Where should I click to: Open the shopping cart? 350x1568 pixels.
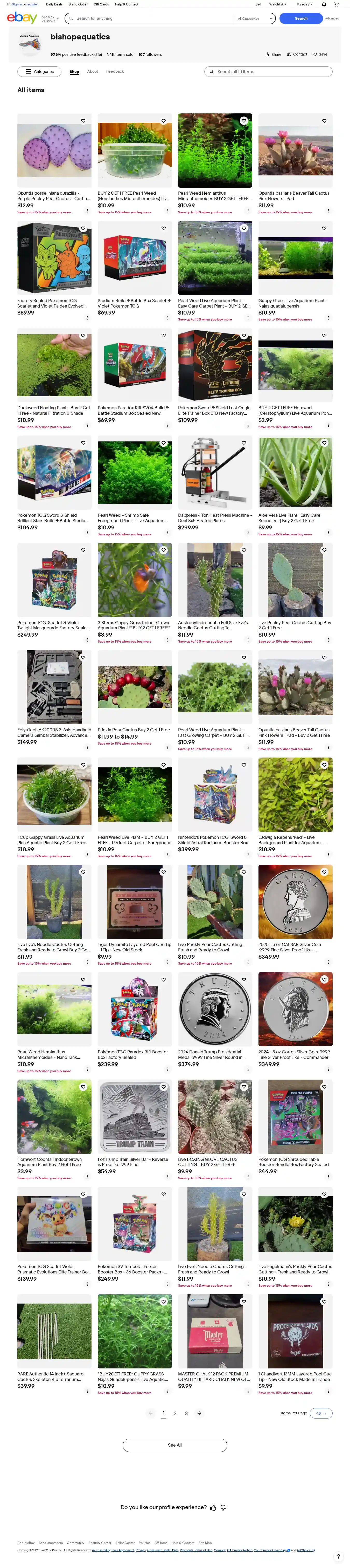[336, 4]
